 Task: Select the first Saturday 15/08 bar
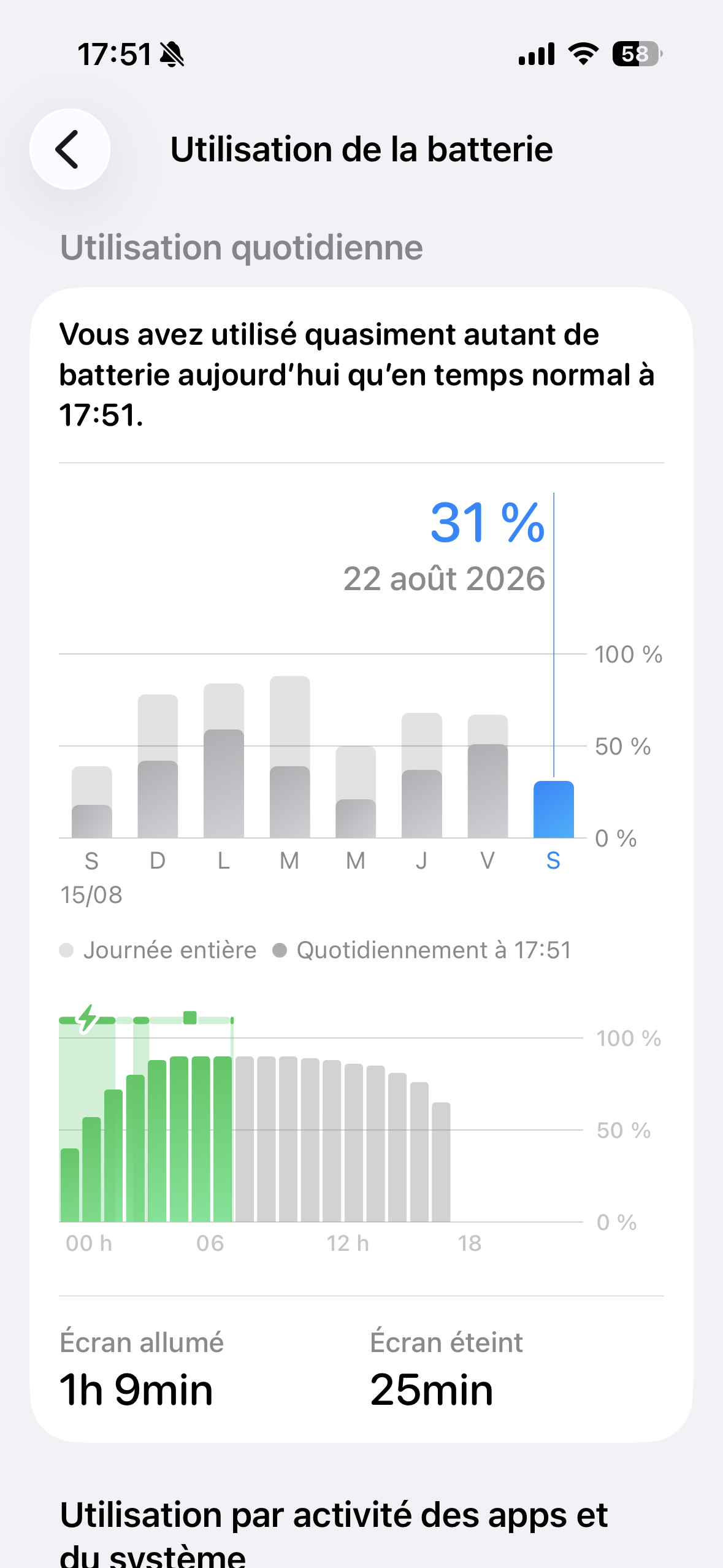pos(92,802)
